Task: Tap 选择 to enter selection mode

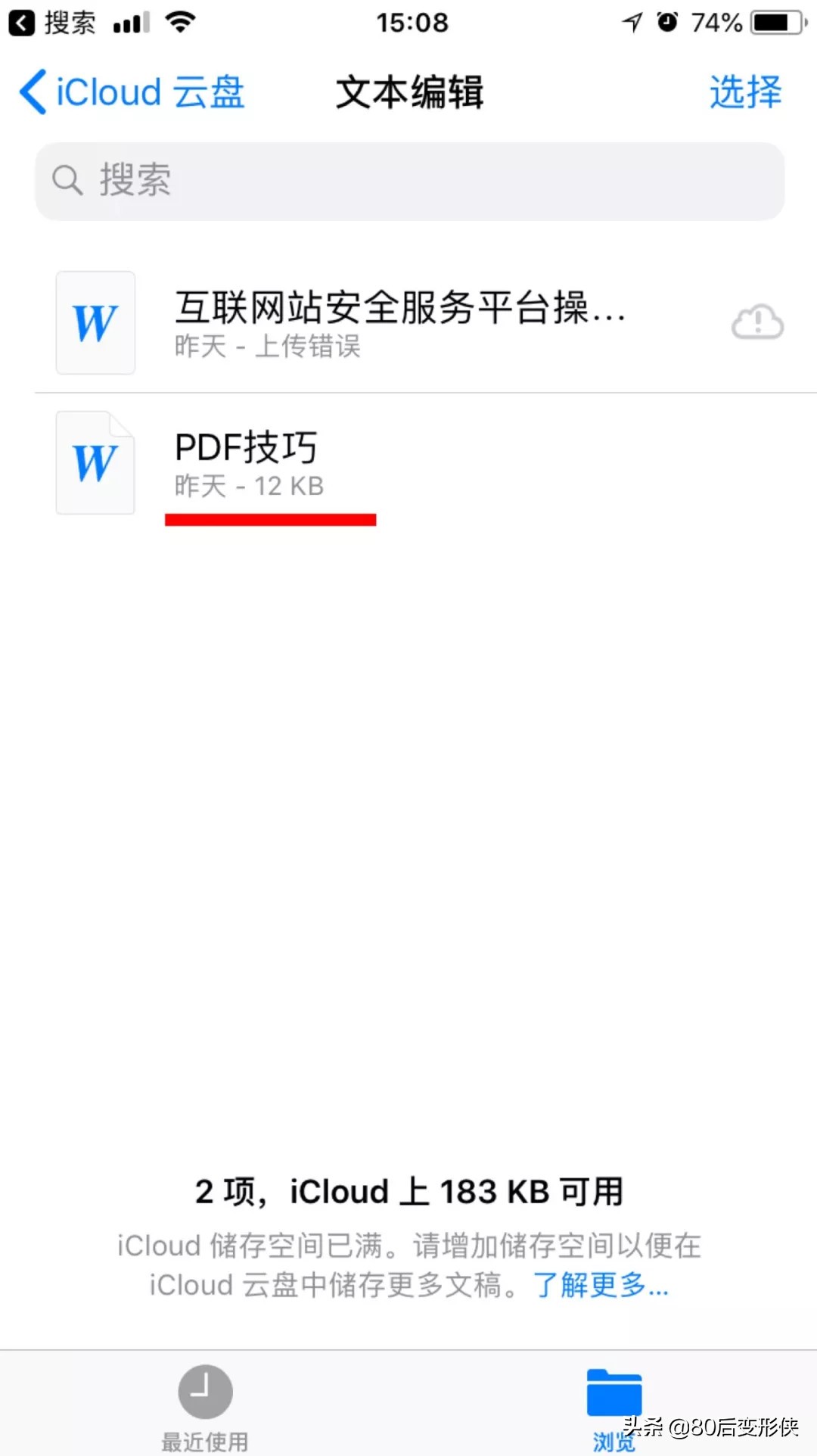Action: 745,91
